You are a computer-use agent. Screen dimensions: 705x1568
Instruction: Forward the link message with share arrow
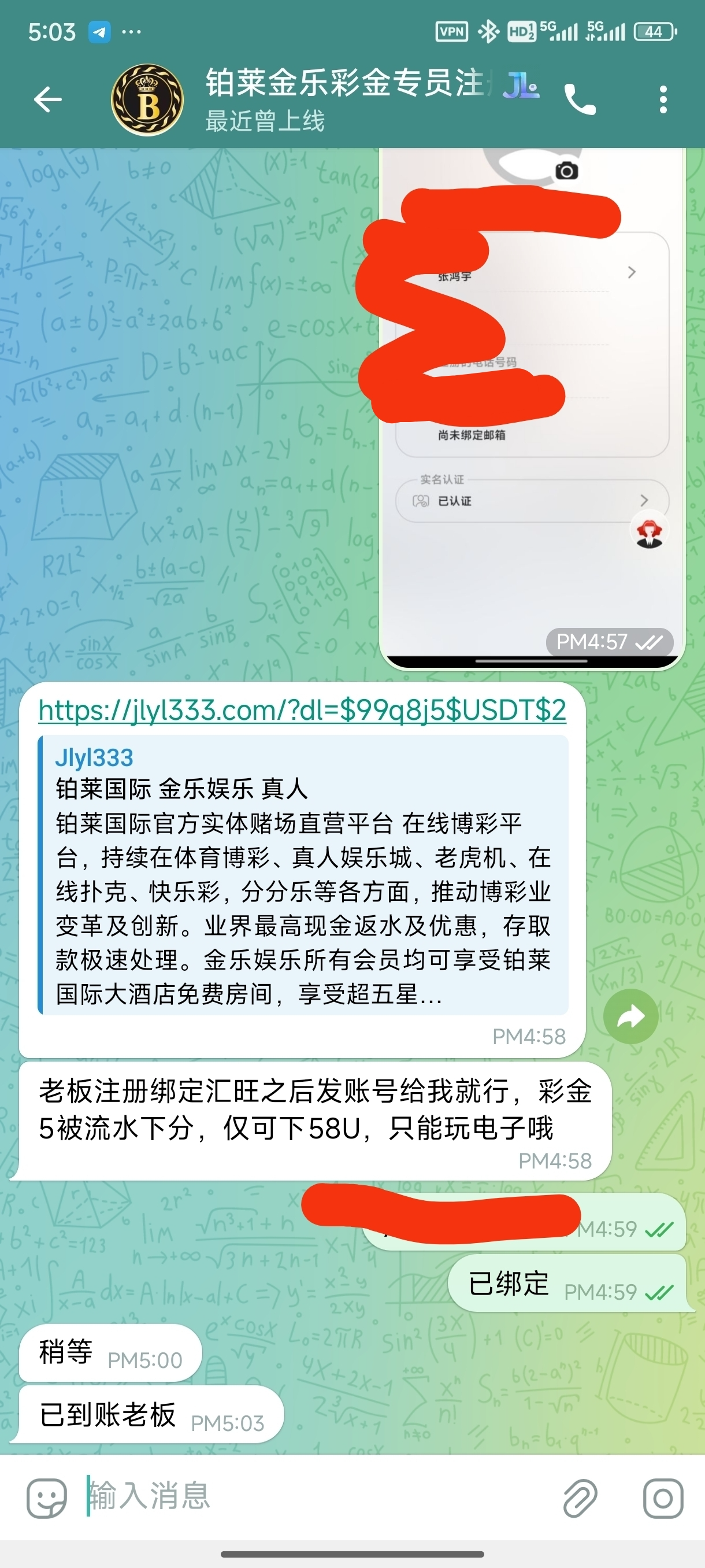(630, 1016)
